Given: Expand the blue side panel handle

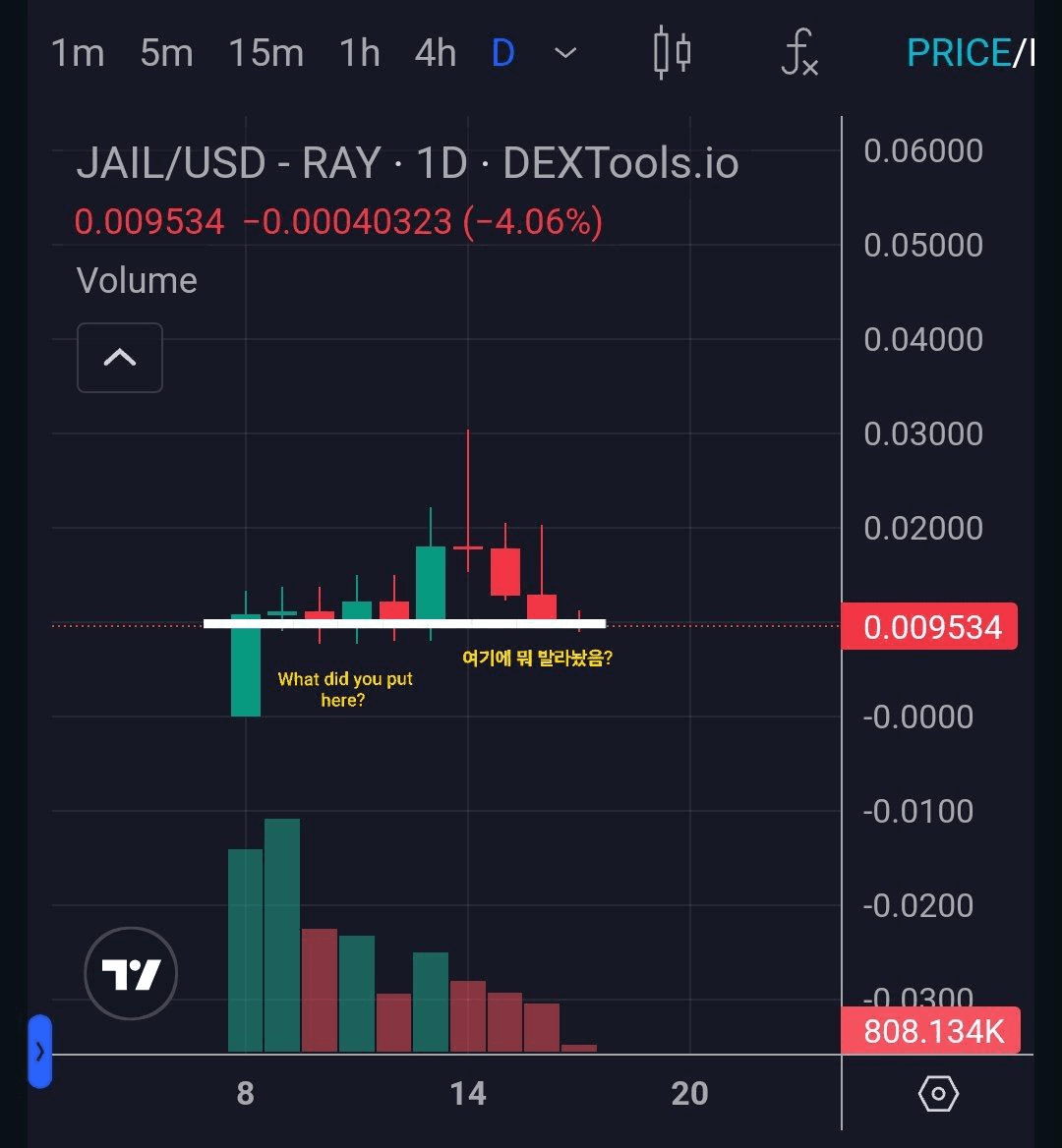Looking at the screenshot, I should (x=39, y=1052).
